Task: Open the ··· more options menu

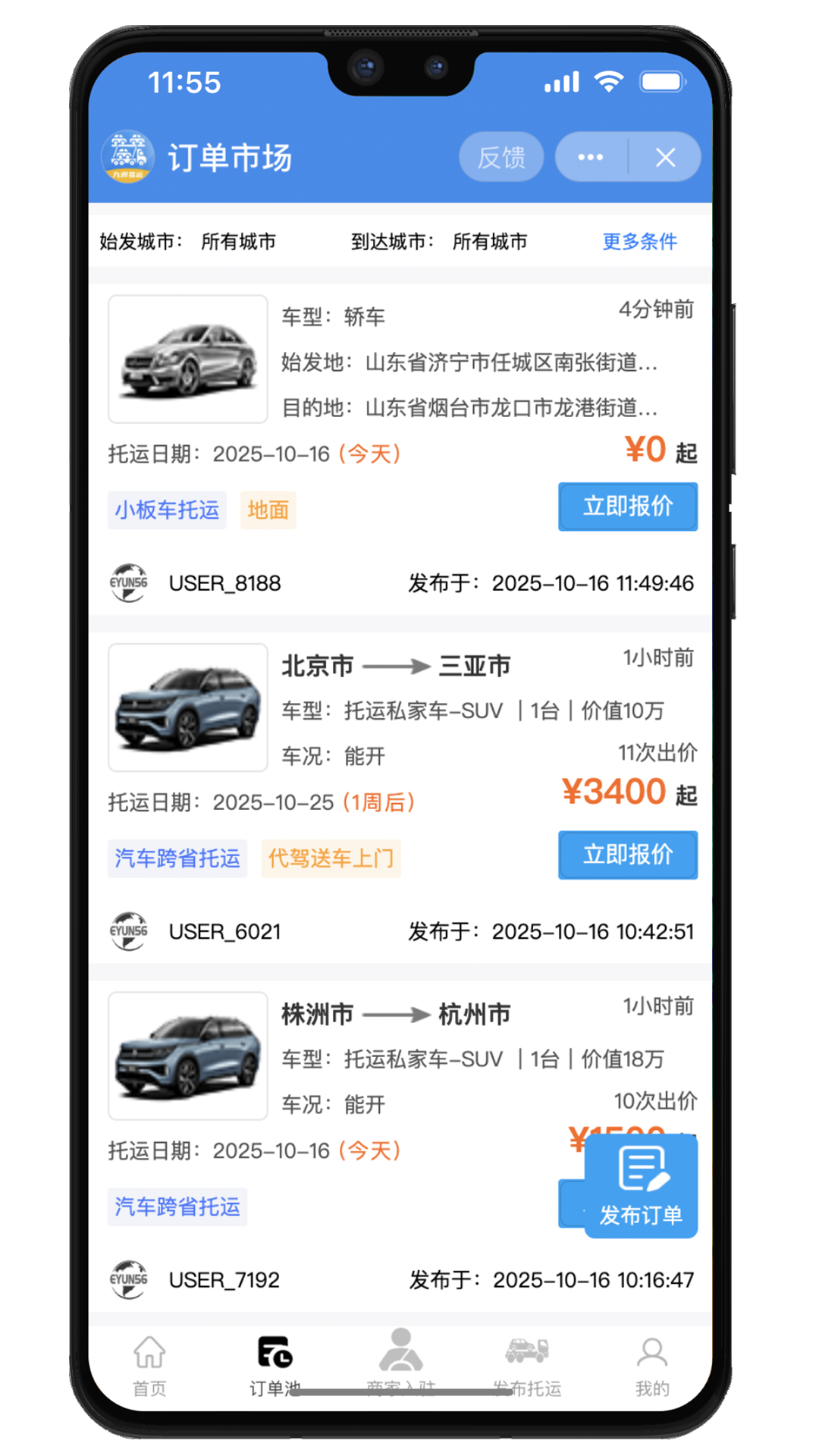Action: click(590, 157)
